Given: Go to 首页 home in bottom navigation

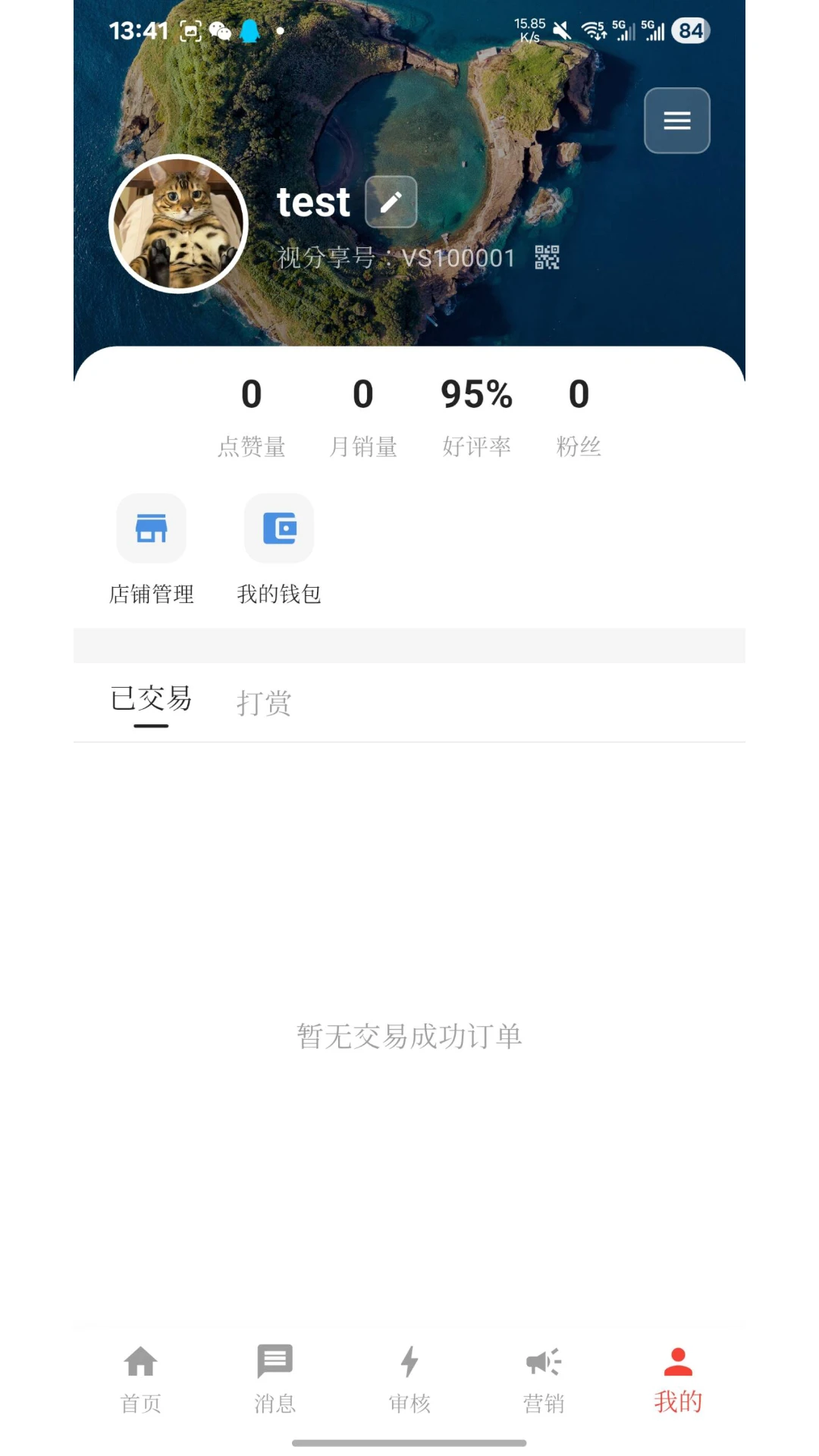Looking at the screenshot, I should [141, 1376].
